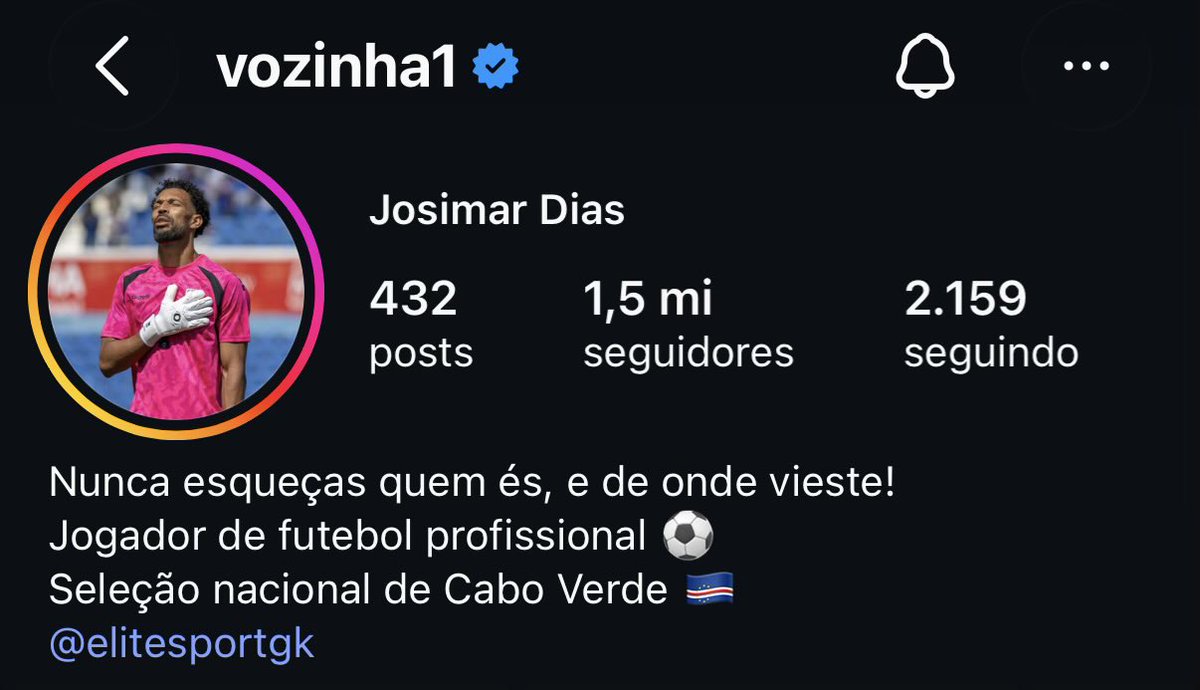
Task: Tap the 432 posts count
Action: 421,325
